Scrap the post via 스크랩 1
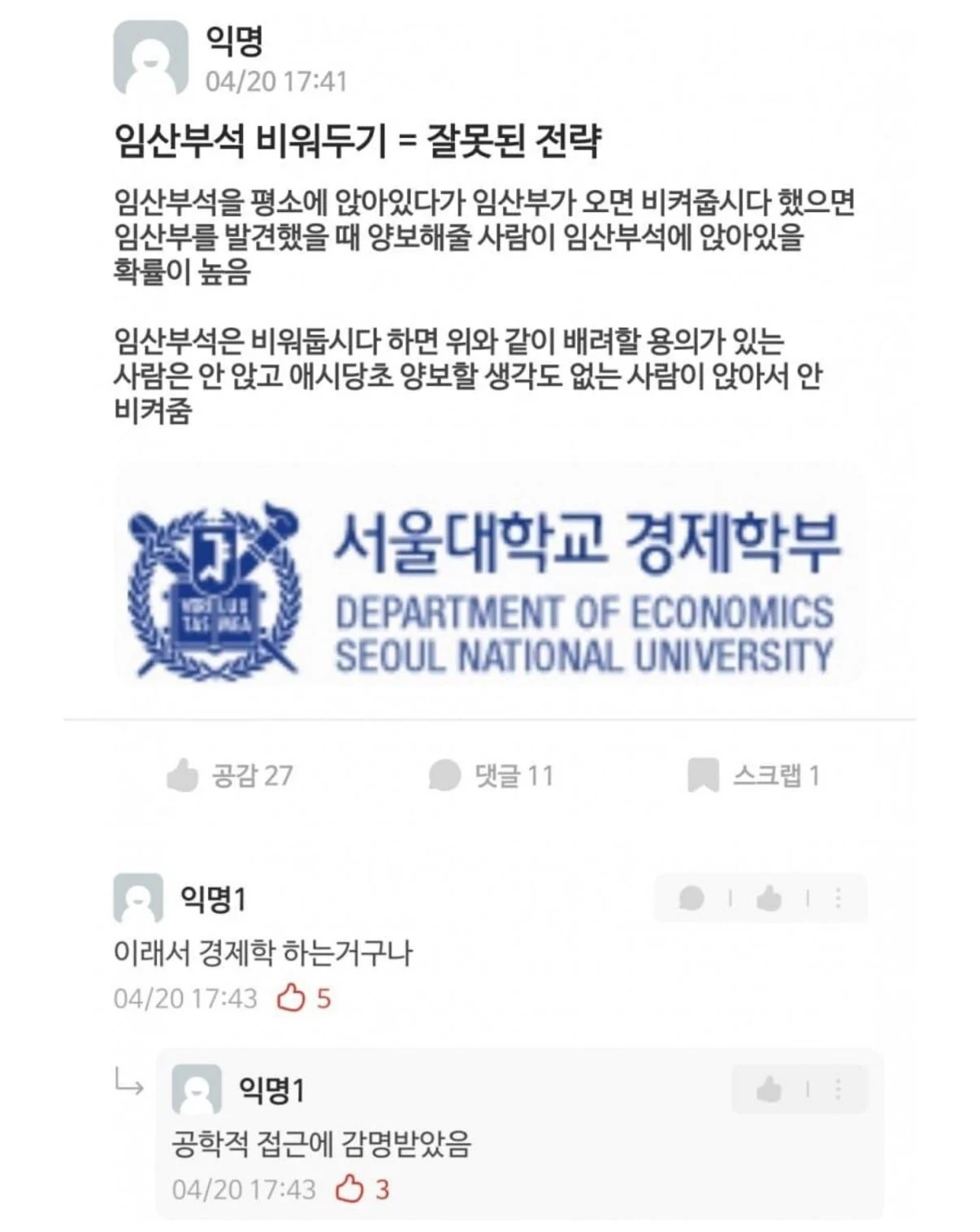This screenshot has width=980, height=1232. coord(753,775)
